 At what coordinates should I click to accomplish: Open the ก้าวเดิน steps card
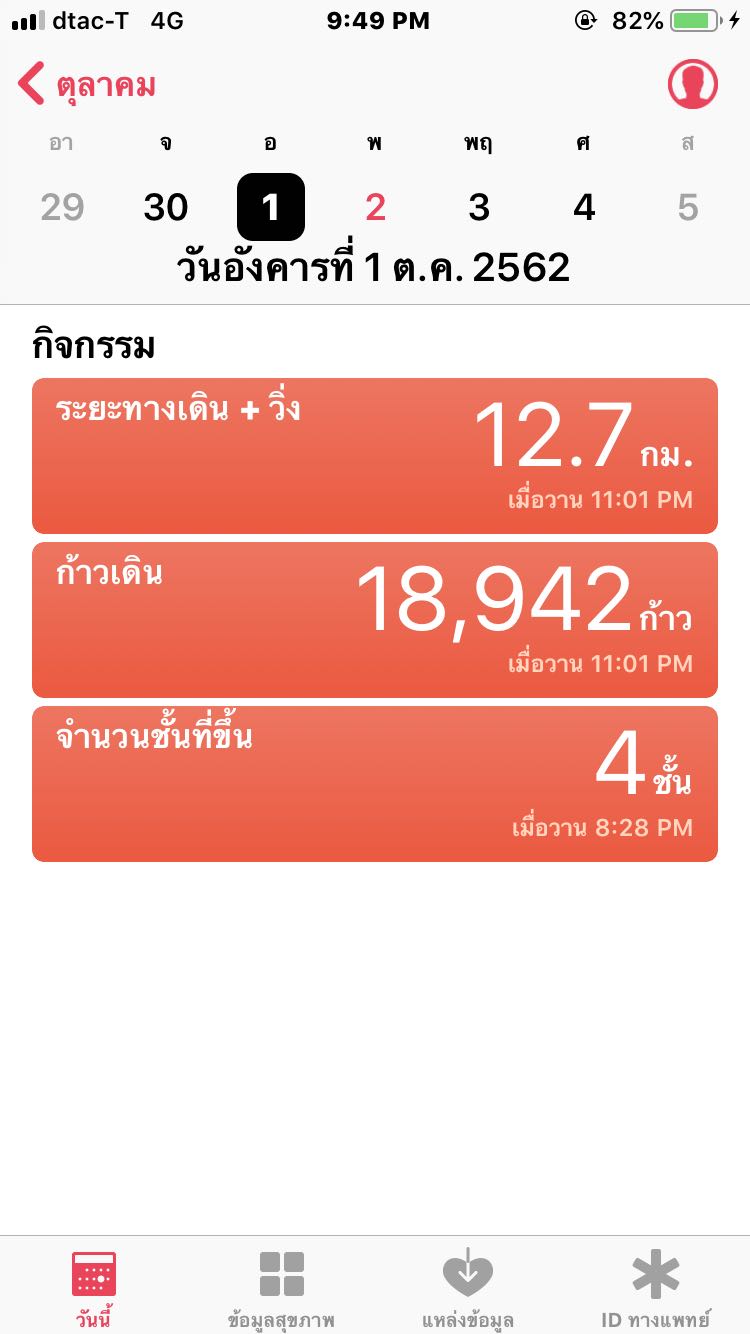click(x=375, y=620)
